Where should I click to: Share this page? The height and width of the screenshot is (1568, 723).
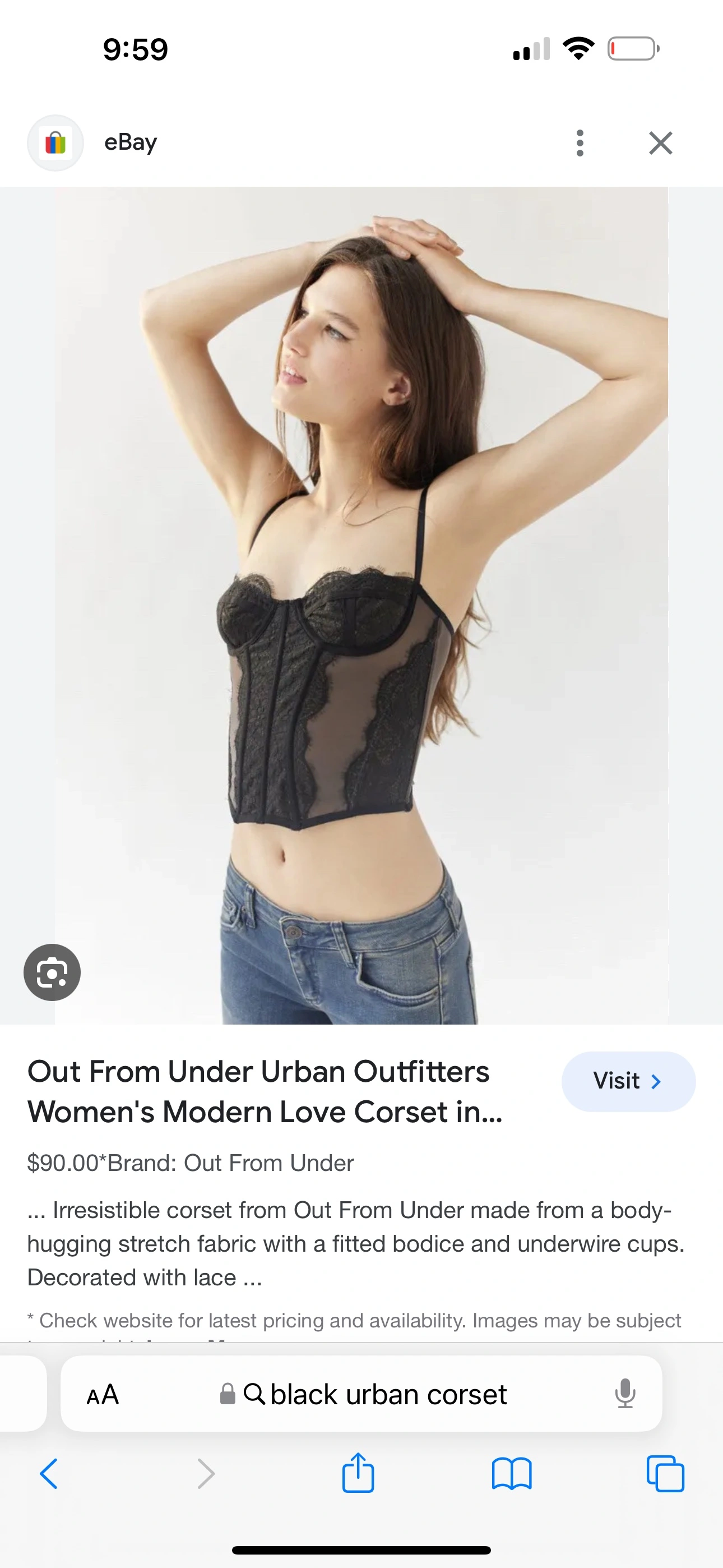coord(358,1474)
